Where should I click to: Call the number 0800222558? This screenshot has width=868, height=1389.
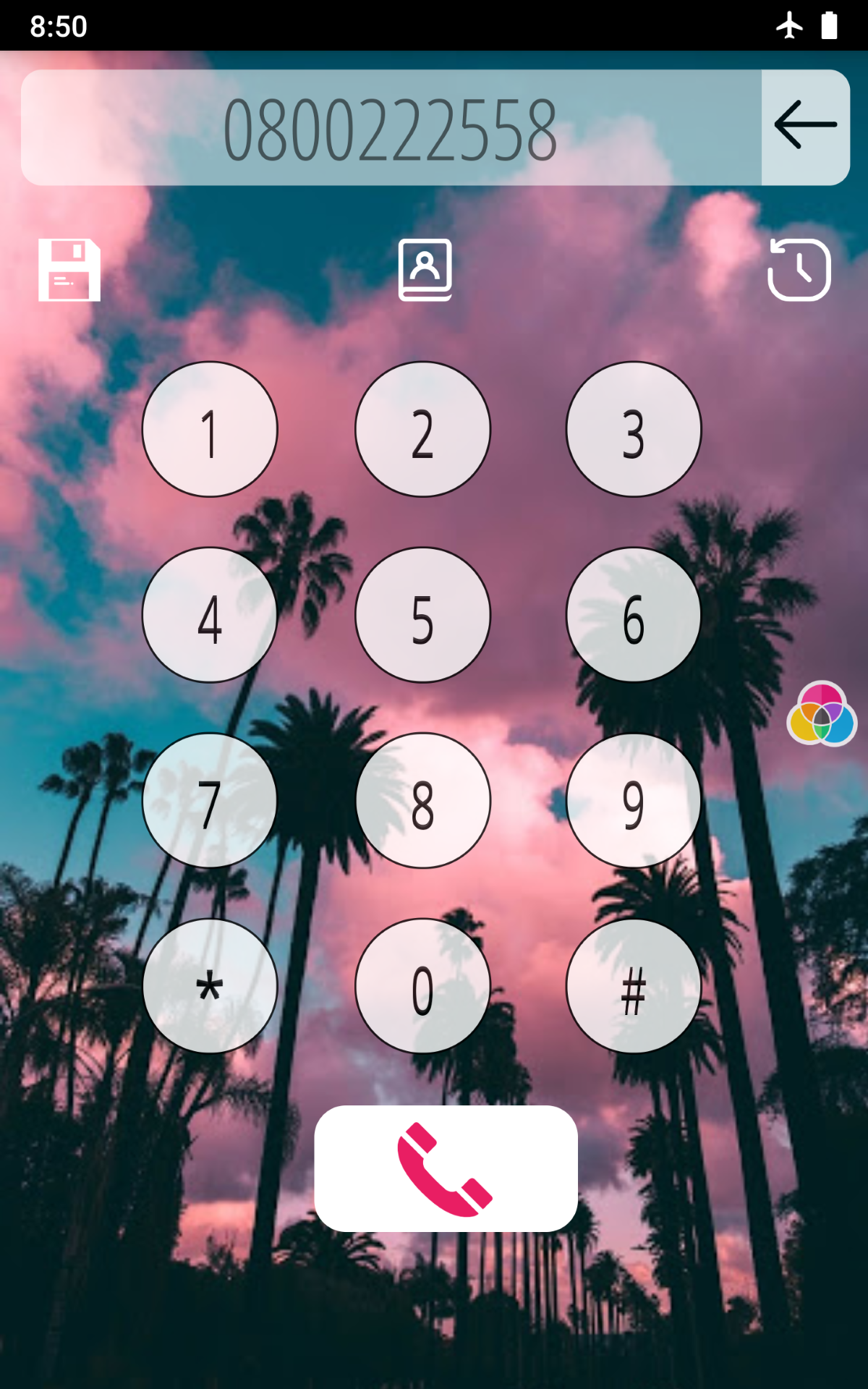(x=446, y=1168)
